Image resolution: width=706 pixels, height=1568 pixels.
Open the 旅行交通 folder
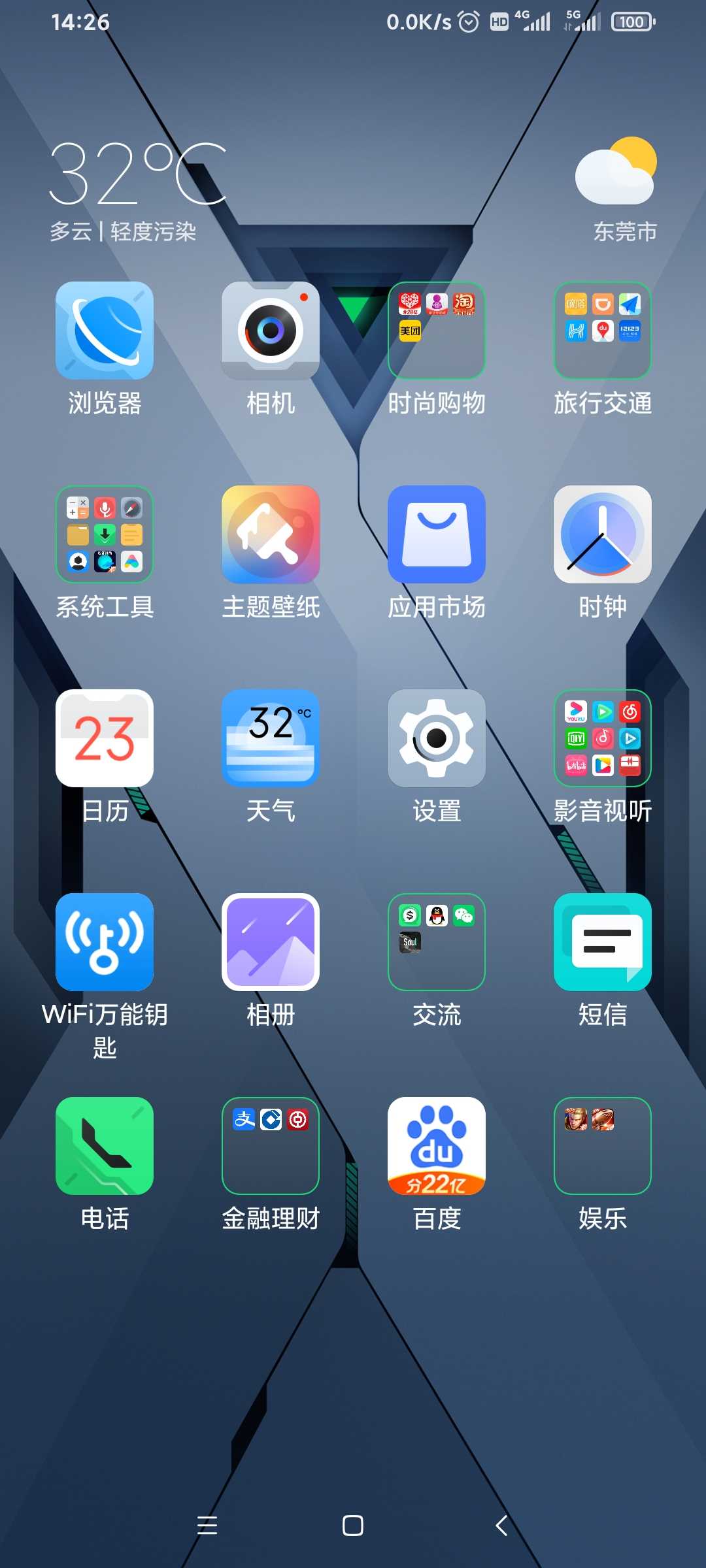[603, 331]
